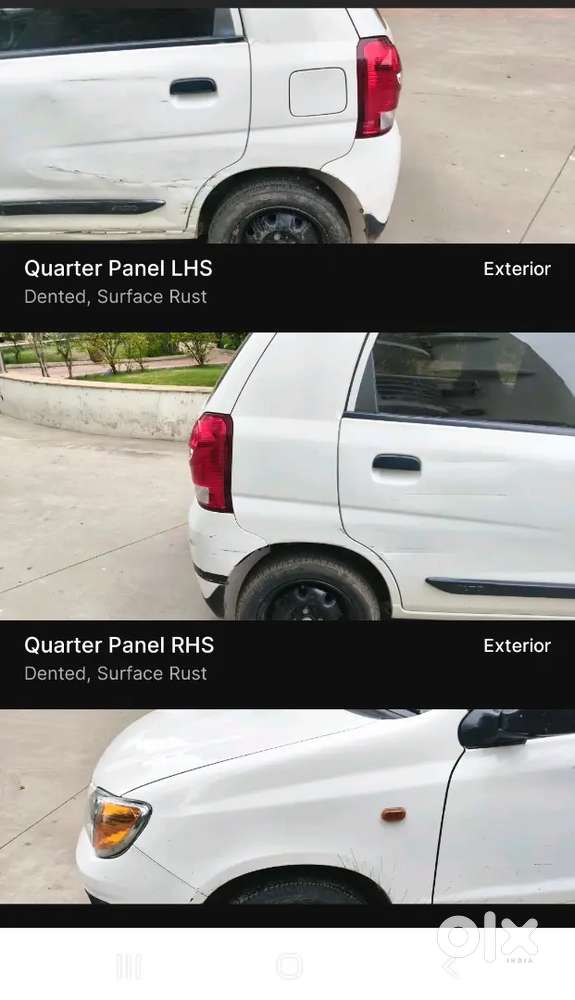Open the Quarter Panel LHS photo
This screenshot has width=575, height=1000.
(288, 125)
